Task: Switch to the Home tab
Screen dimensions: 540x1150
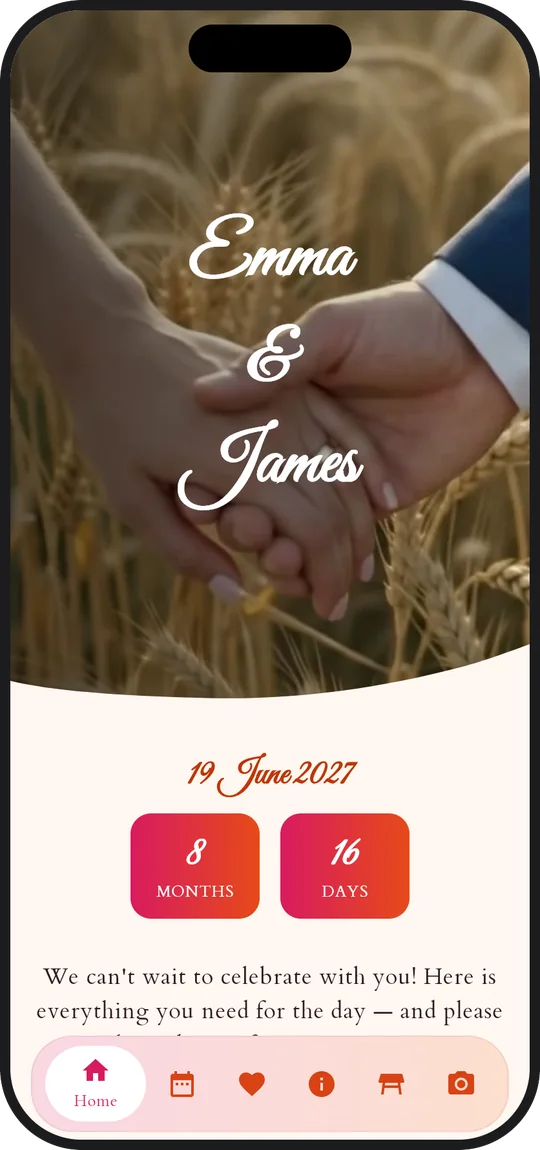Action: (95, 1083)
